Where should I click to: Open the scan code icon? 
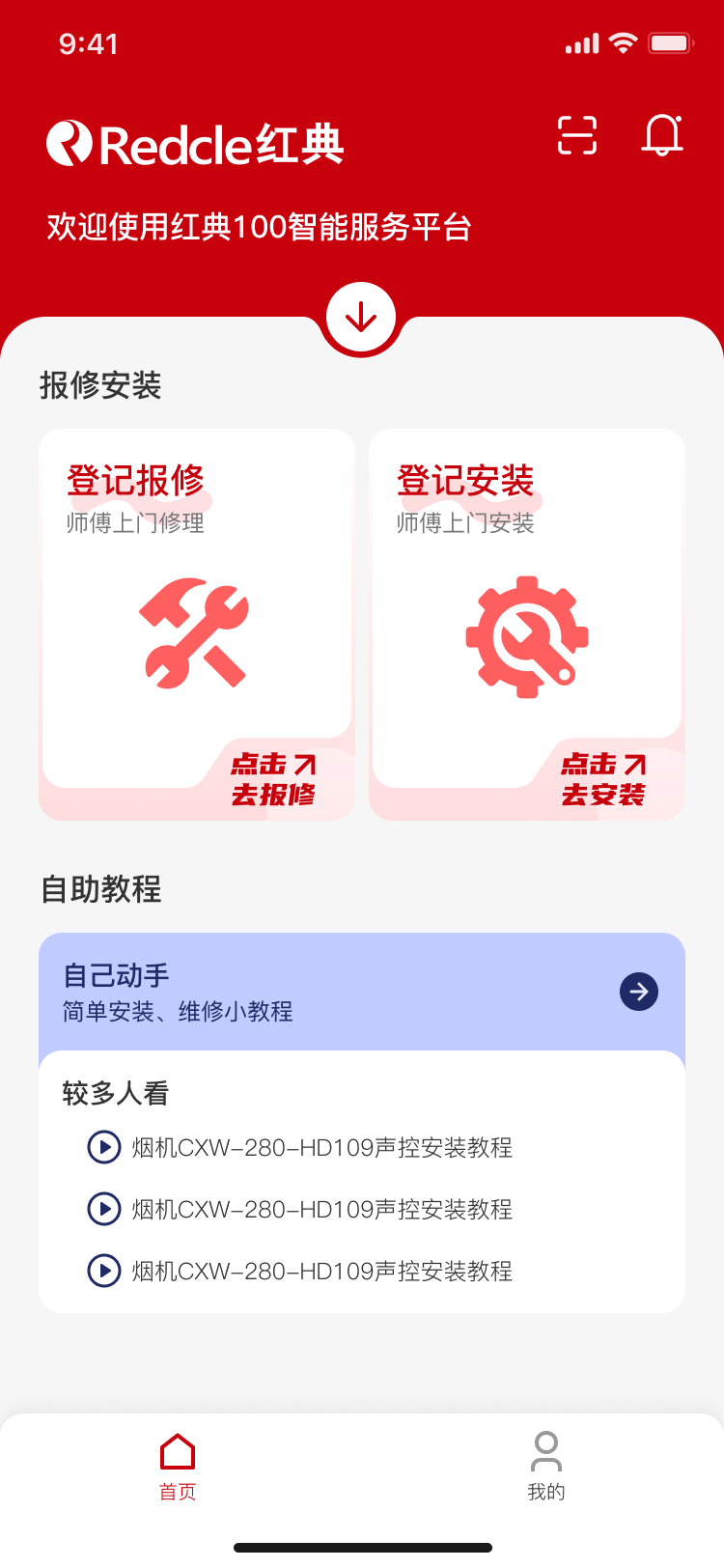pos(577,135)
